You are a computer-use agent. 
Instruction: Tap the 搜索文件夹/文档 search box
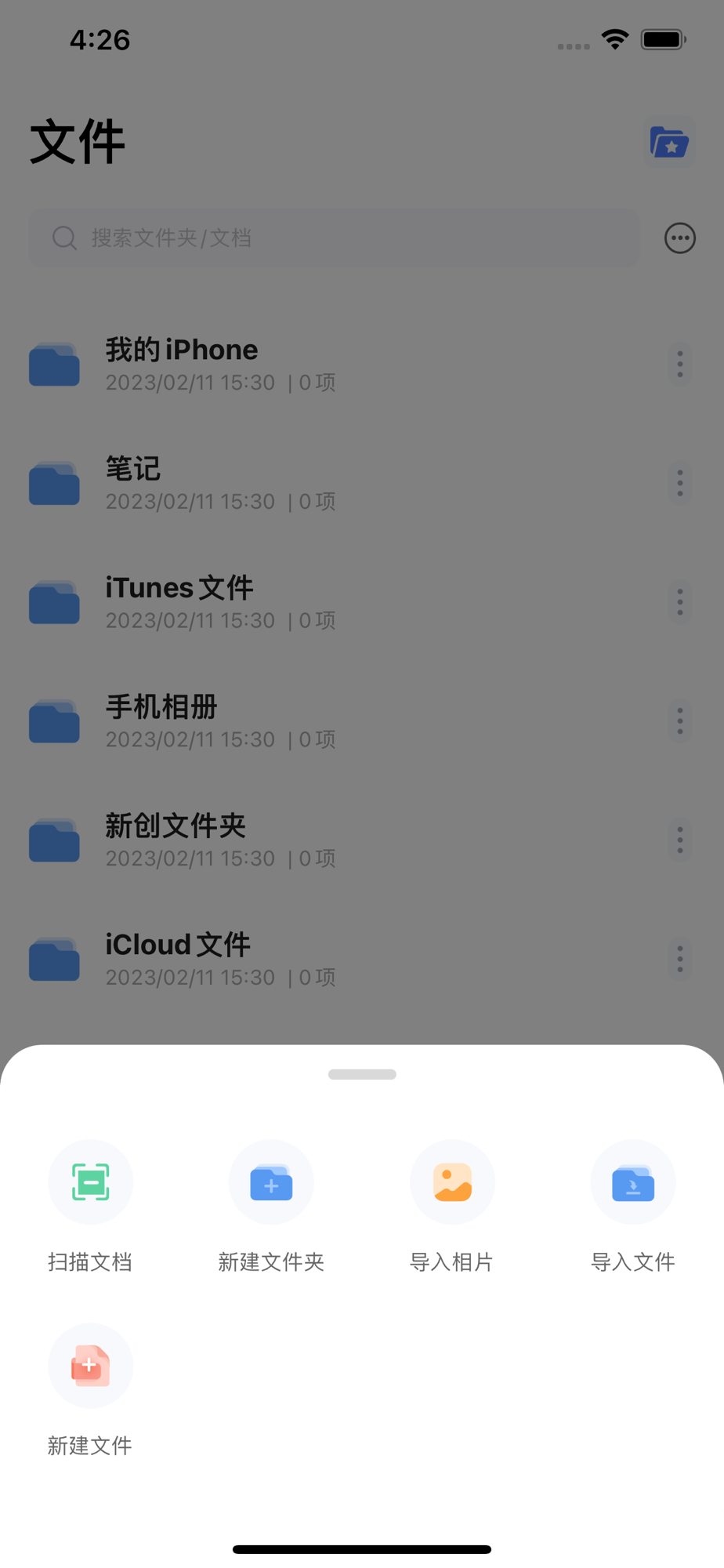(x=334, y=238)
